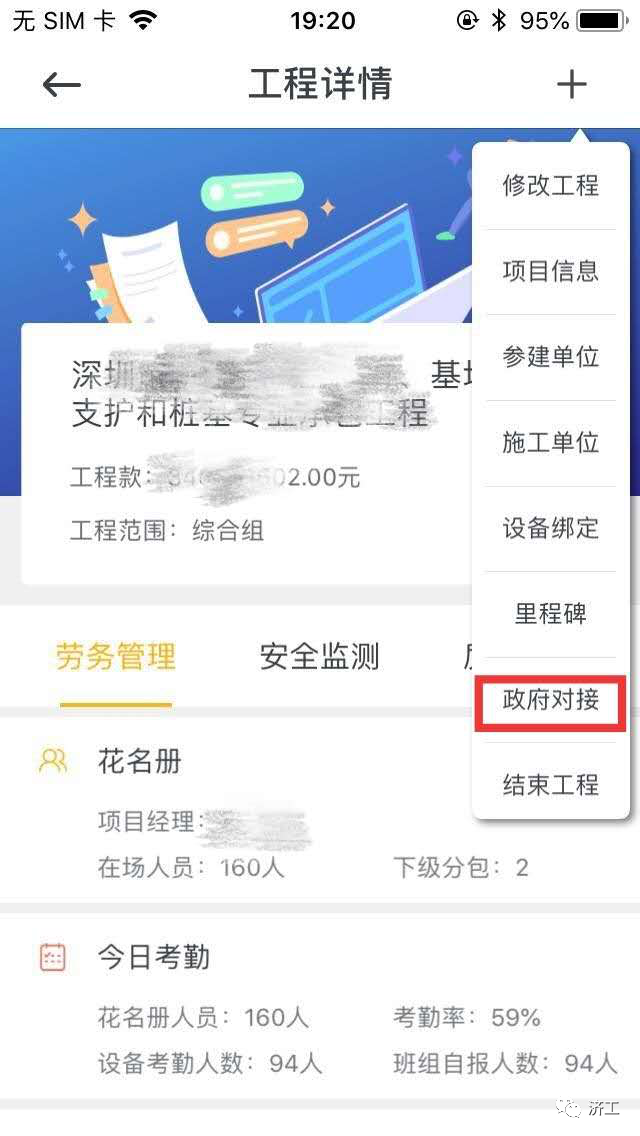Screen dimensions: 640x1136
Task: Open 里程碑 from the menu
Action: coord(551,614)
